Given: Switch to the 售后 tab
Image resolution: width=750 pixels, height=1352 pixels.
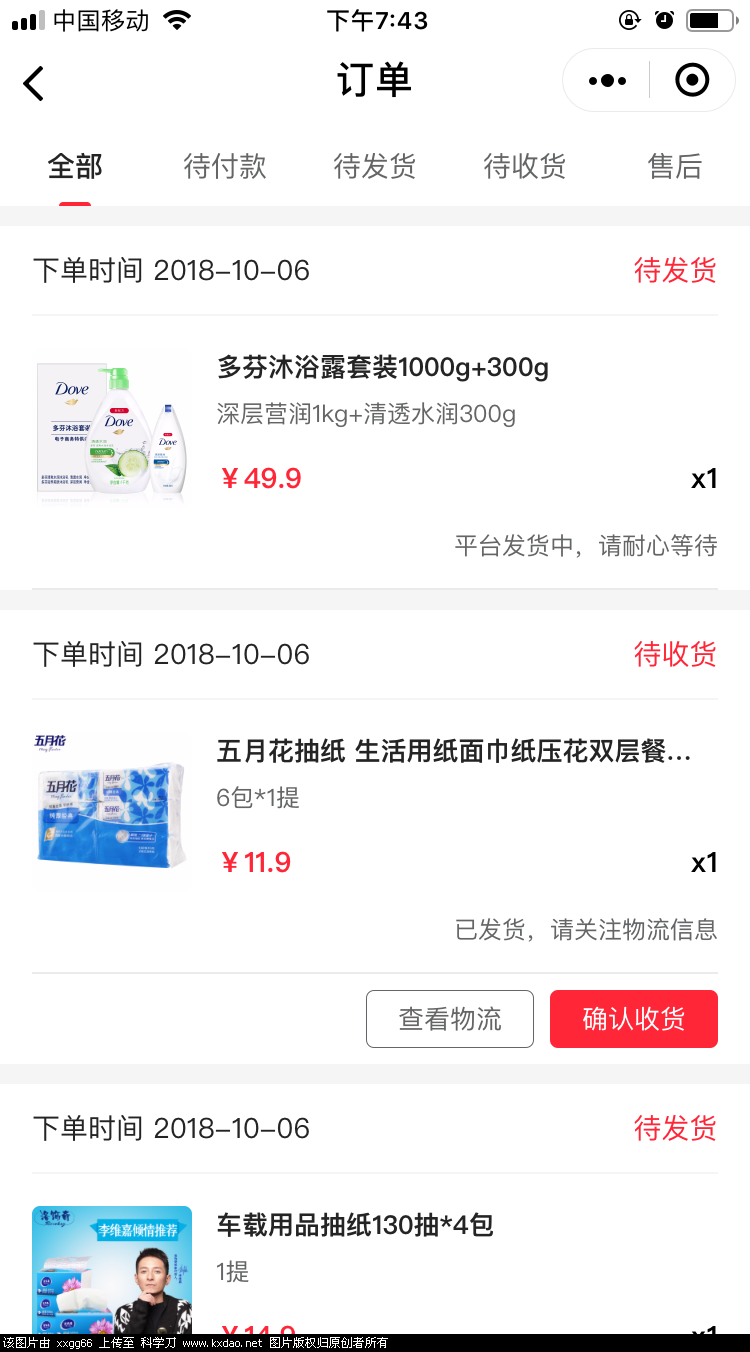Looking at the screenshot, I should [x=674, y=167].
